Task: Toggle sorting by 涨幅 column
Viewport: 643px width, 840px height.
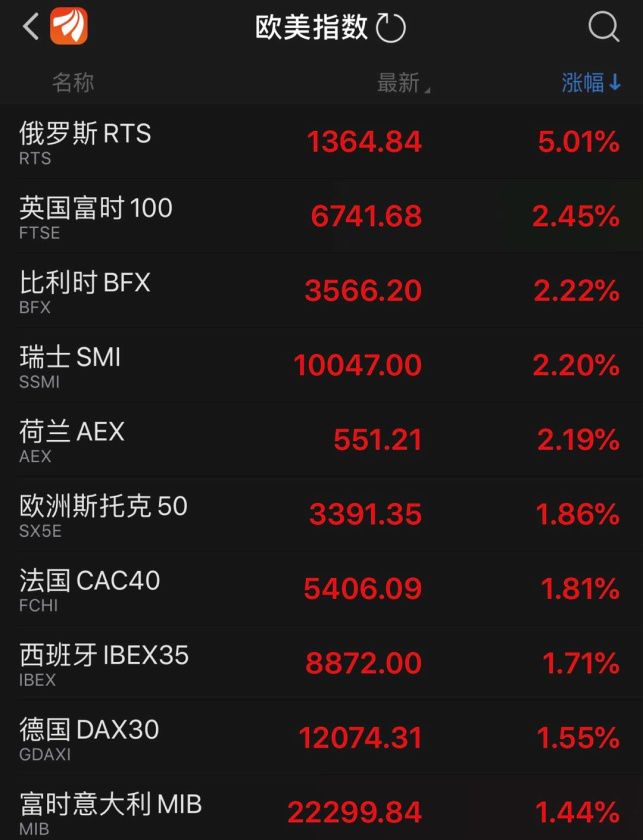Action: point(591,83)
